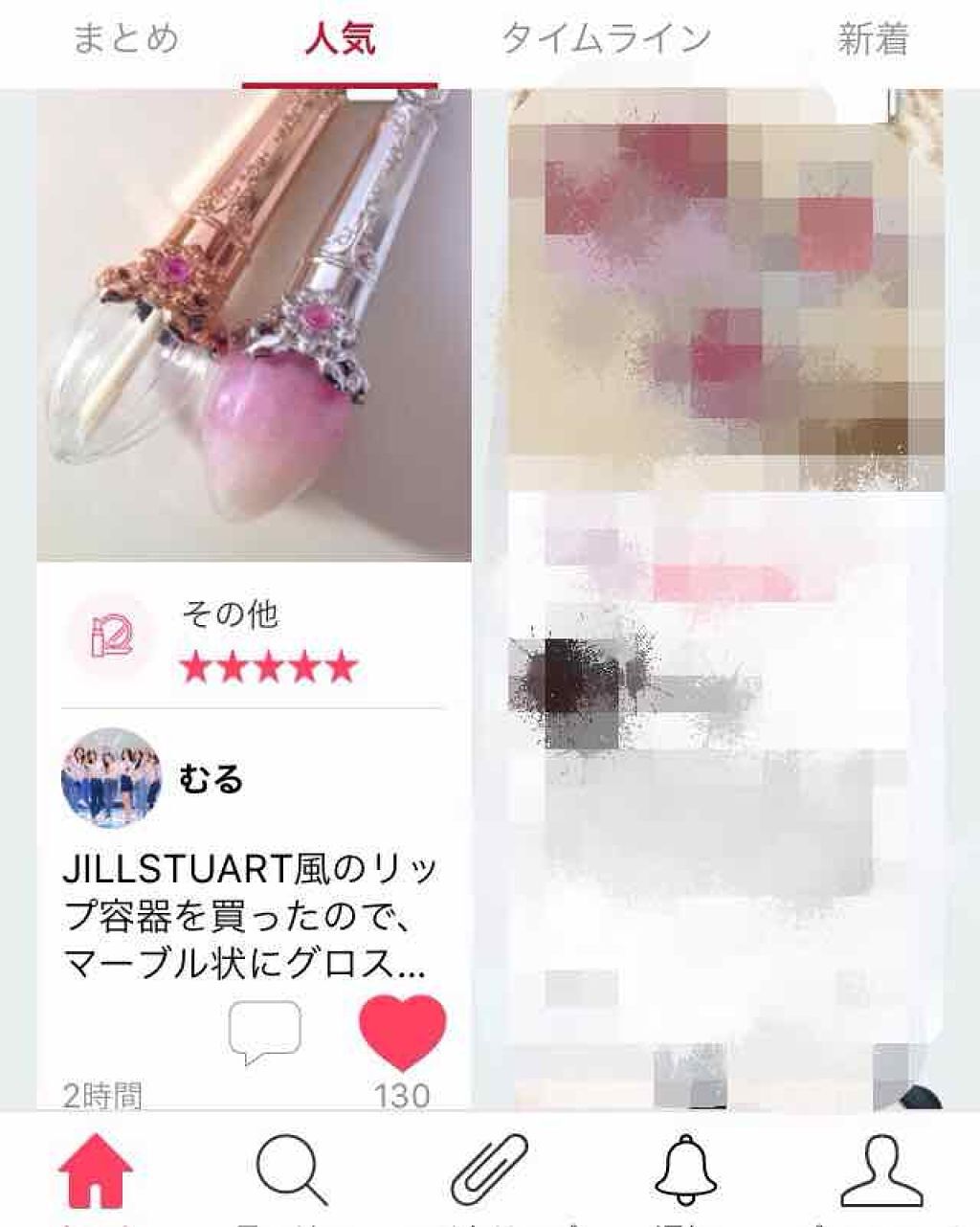Open the paperclip clips tab
The width and height of the screenshot is (980, 1227).
tap(489, 1171)
